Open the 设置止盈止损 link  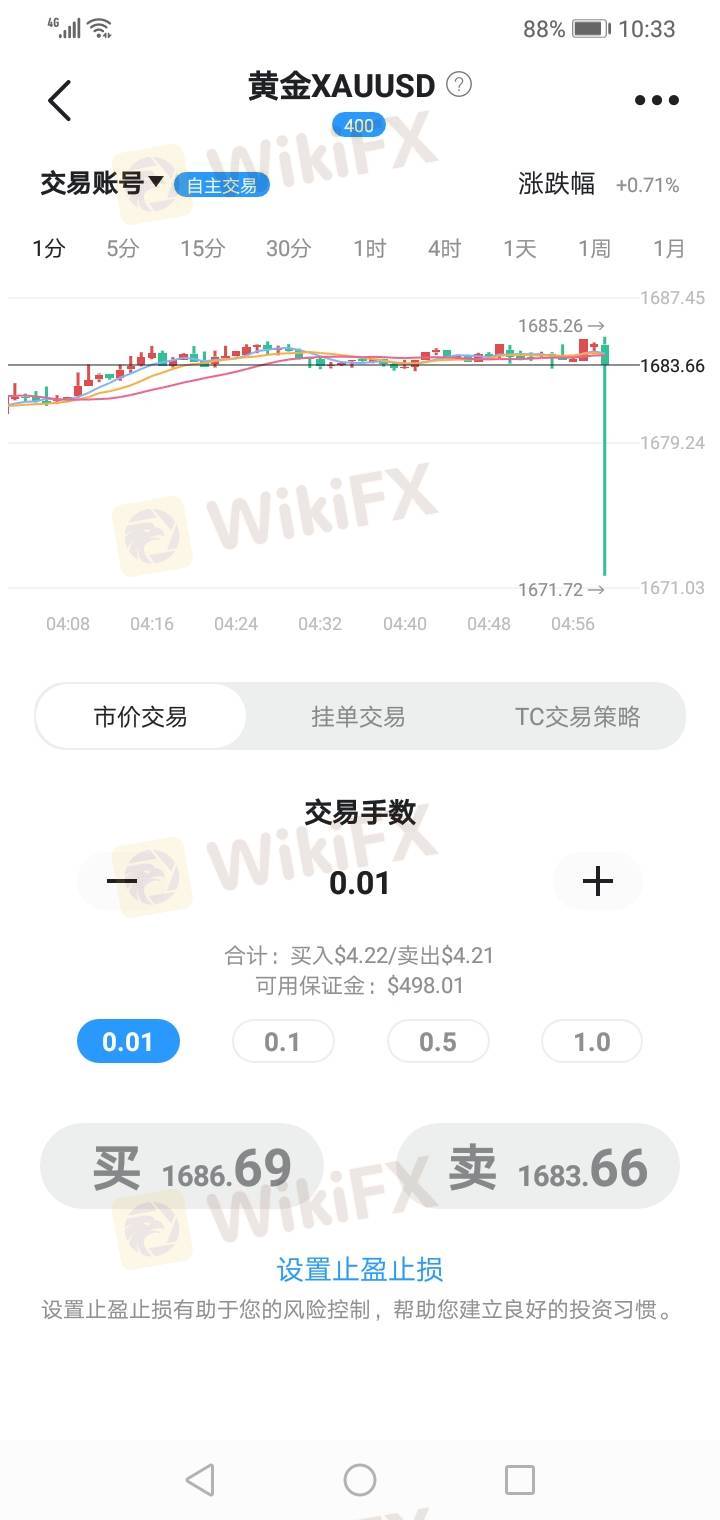(360, 1269)
